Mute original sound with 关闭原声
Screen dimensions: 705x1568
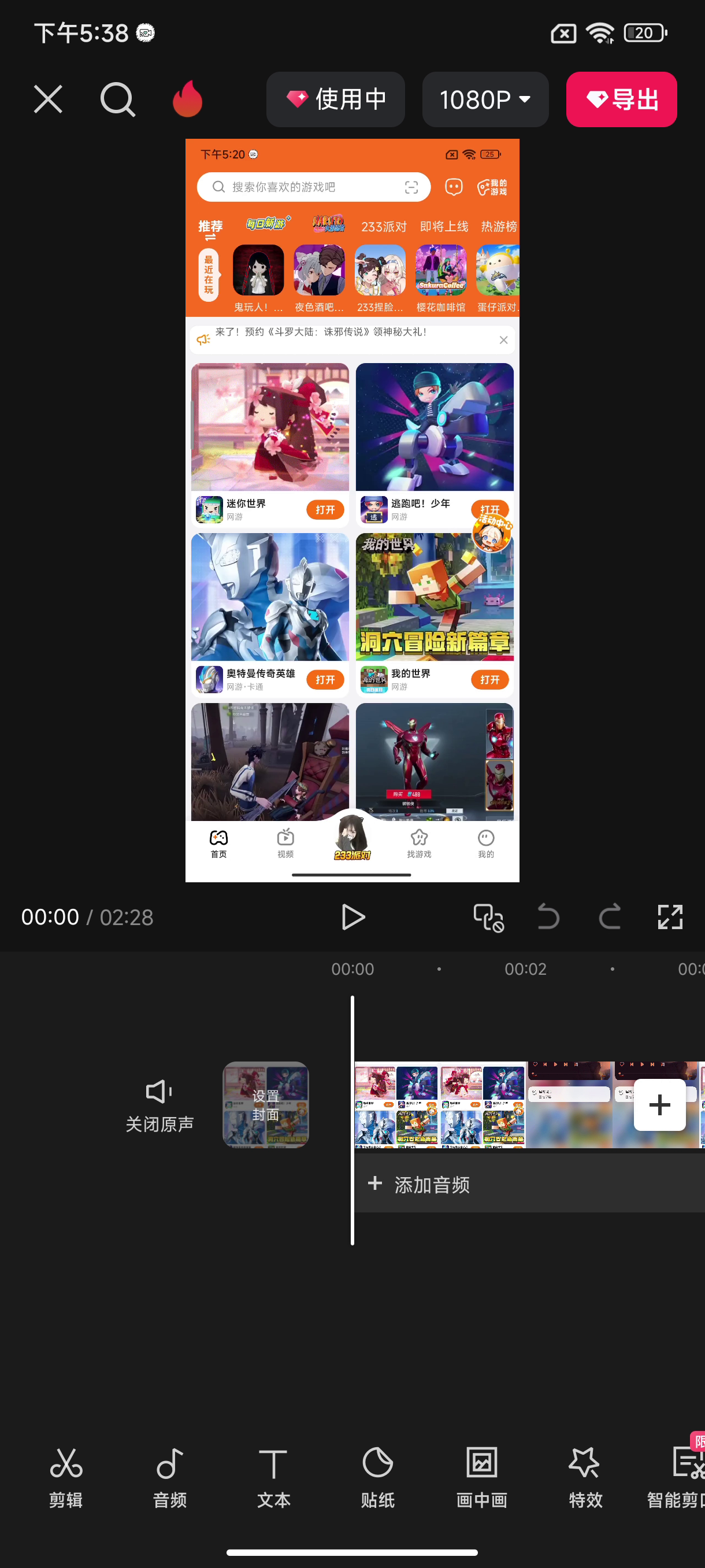tap(159, 1106)
